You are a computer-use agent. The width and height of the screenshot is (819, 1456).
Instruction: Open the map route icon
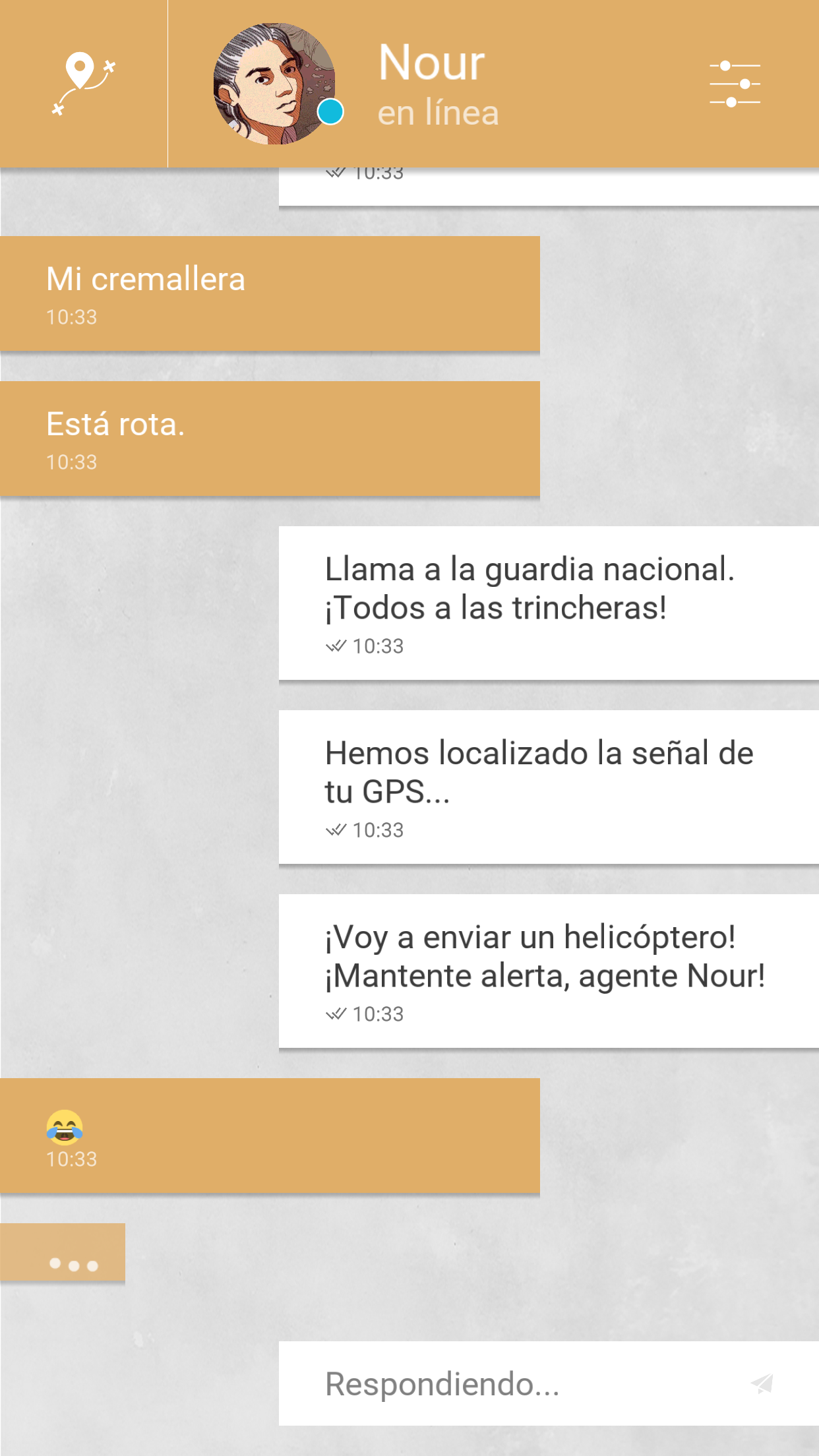pyautogui.click(x=83, y=84)
